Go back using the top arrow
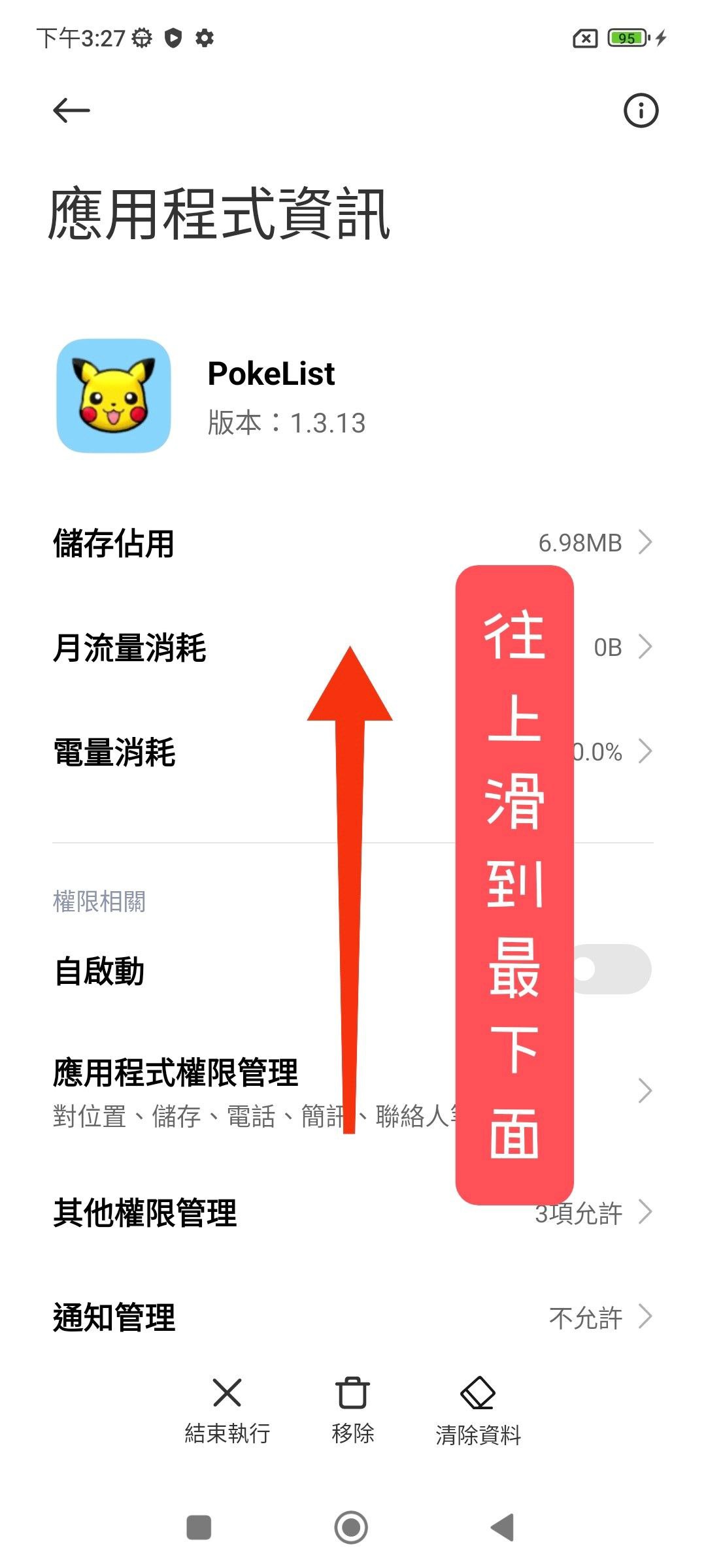Image resolution: width=706 pixels, height=1568 pixels. [71, 110]
